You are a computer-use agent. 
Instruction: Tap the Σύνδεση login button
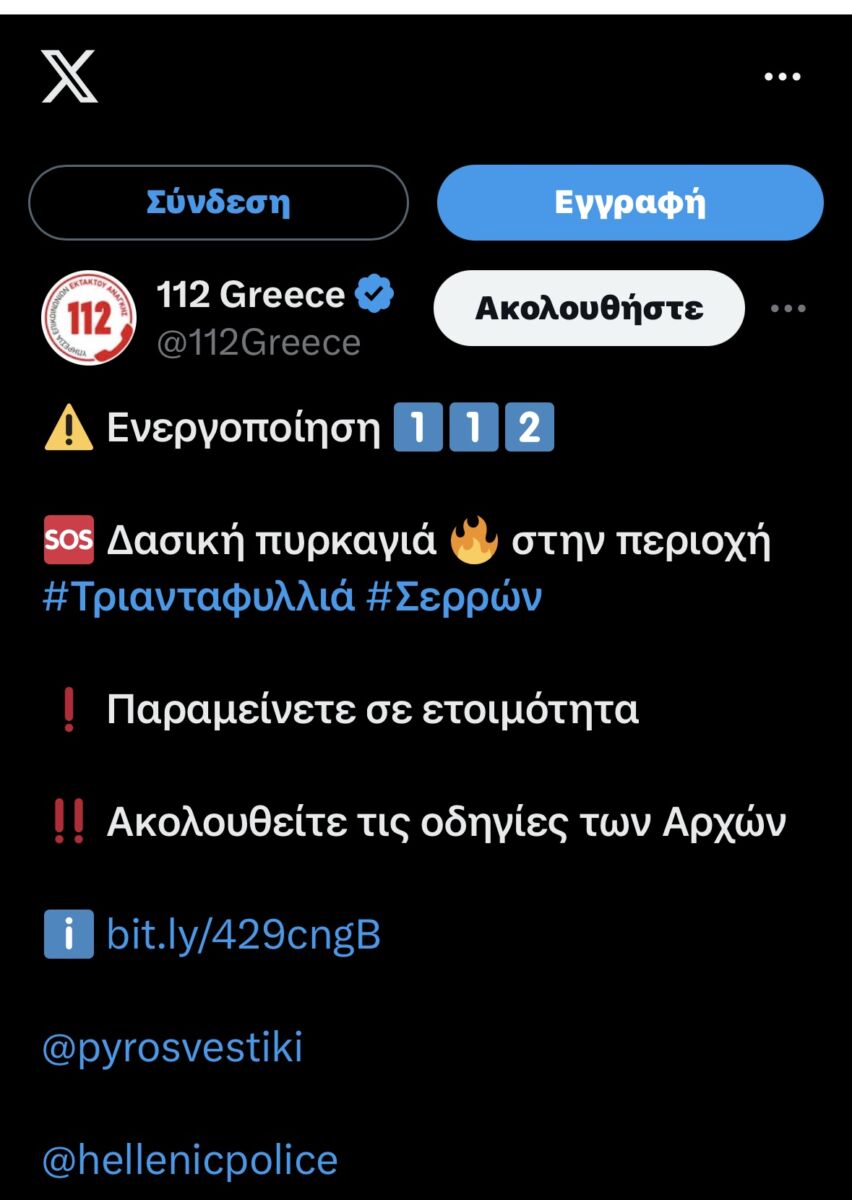point(218,203)
